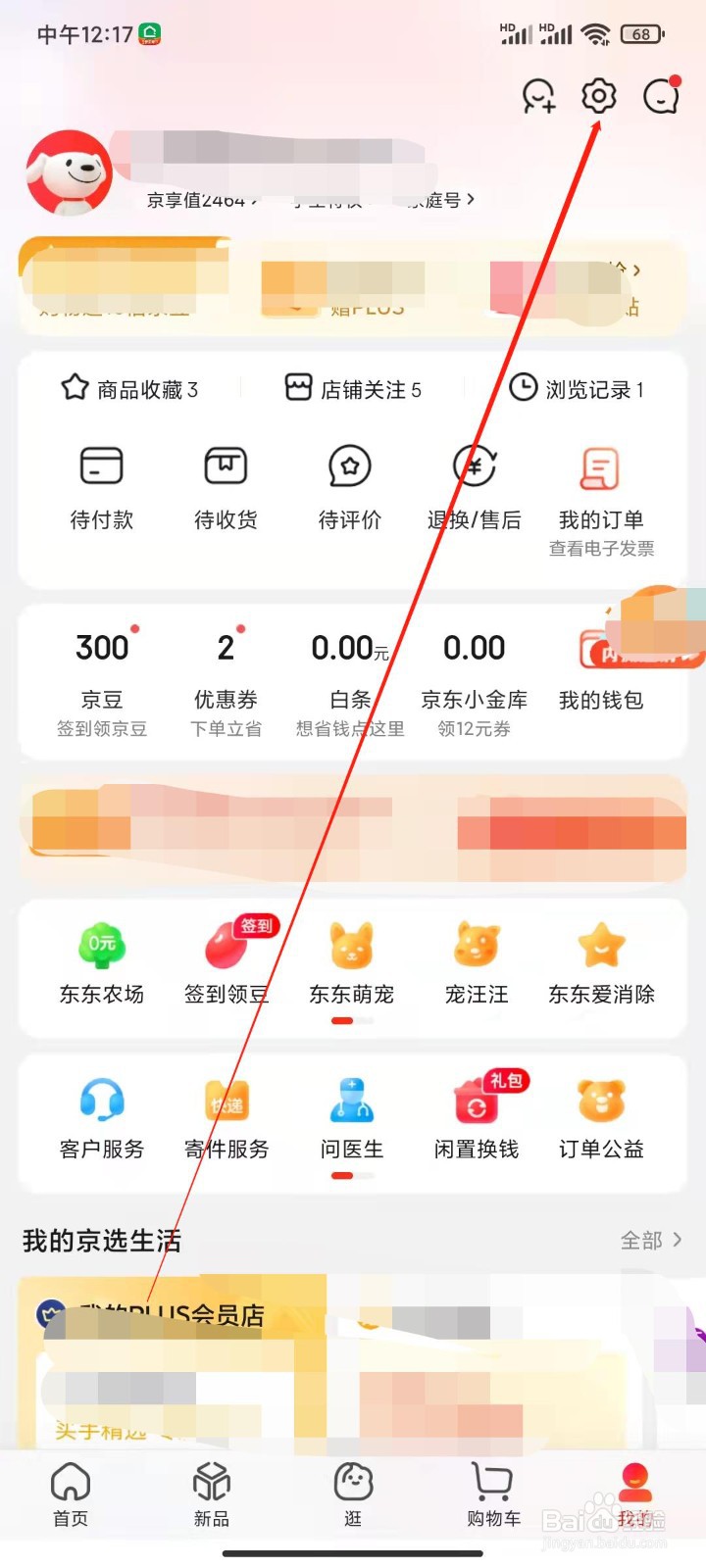Open 东东农场 farm game
The width and height of the screenshot is (706, 1568).
point(101,965)
